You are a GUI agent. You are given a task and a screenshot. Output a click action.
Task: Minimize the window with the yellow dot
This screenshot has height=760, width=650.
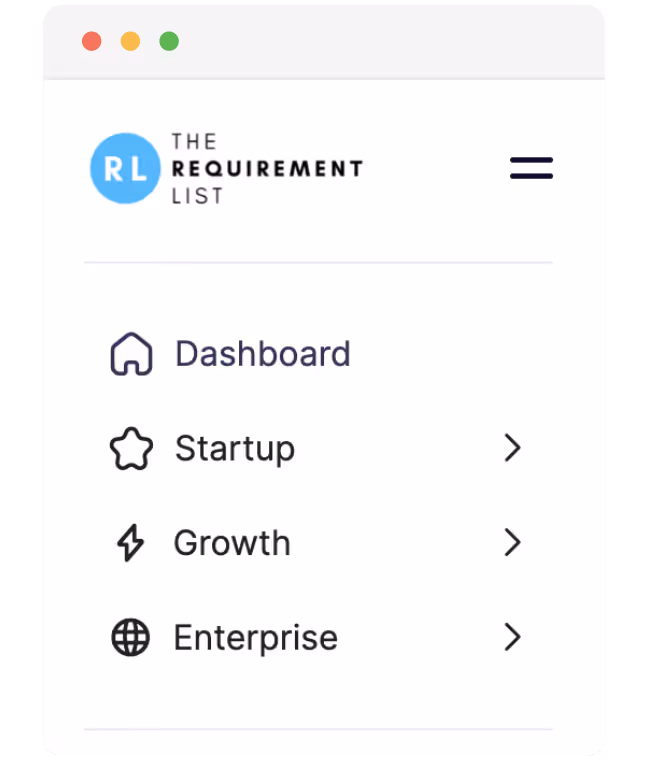point(130,41)
